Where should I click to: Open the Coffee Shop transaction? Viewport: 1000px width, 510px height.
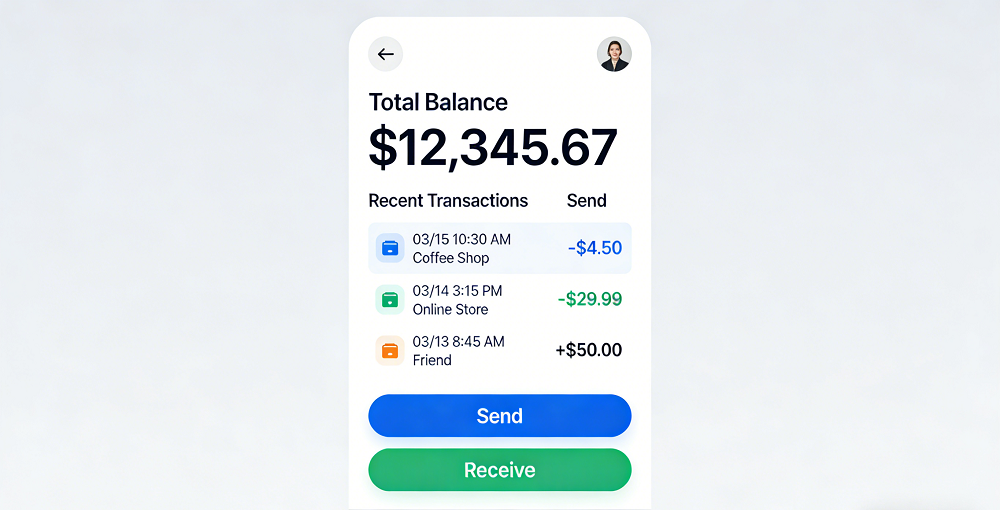(499, 248)
